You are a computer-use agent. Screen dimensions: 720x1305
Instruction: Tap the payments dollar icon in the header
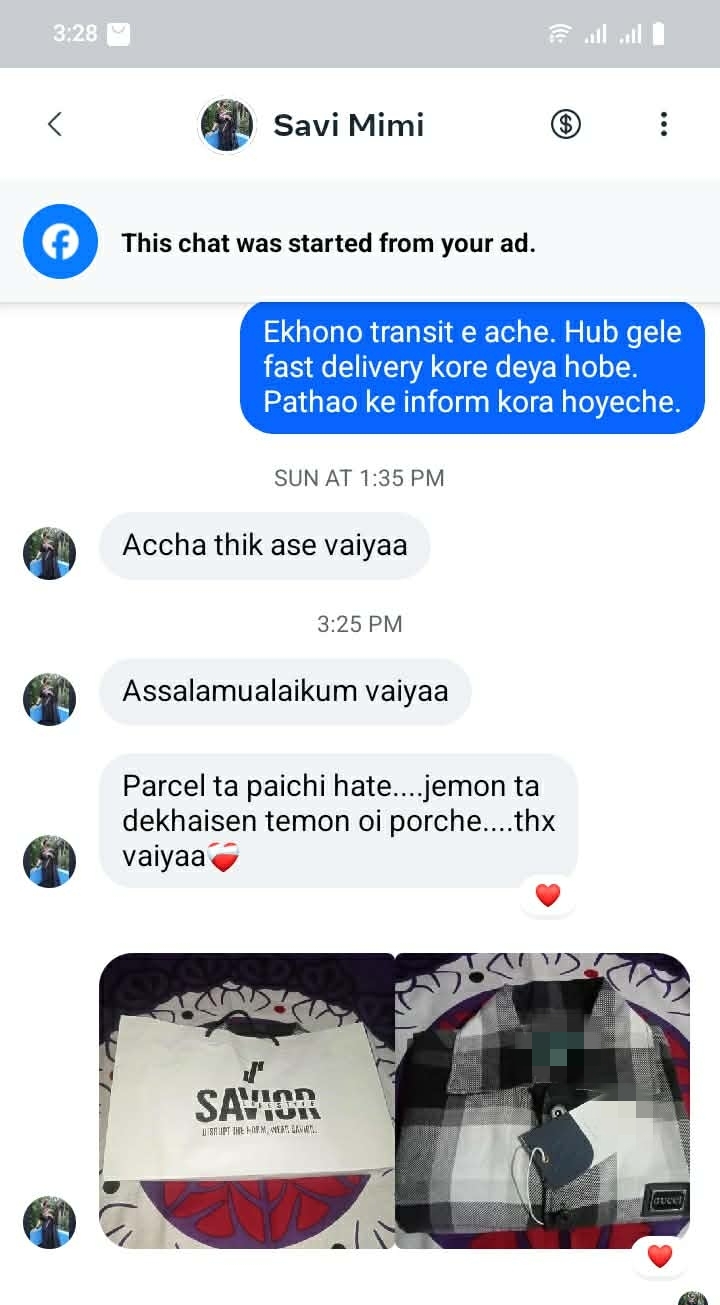pos(565,124)
